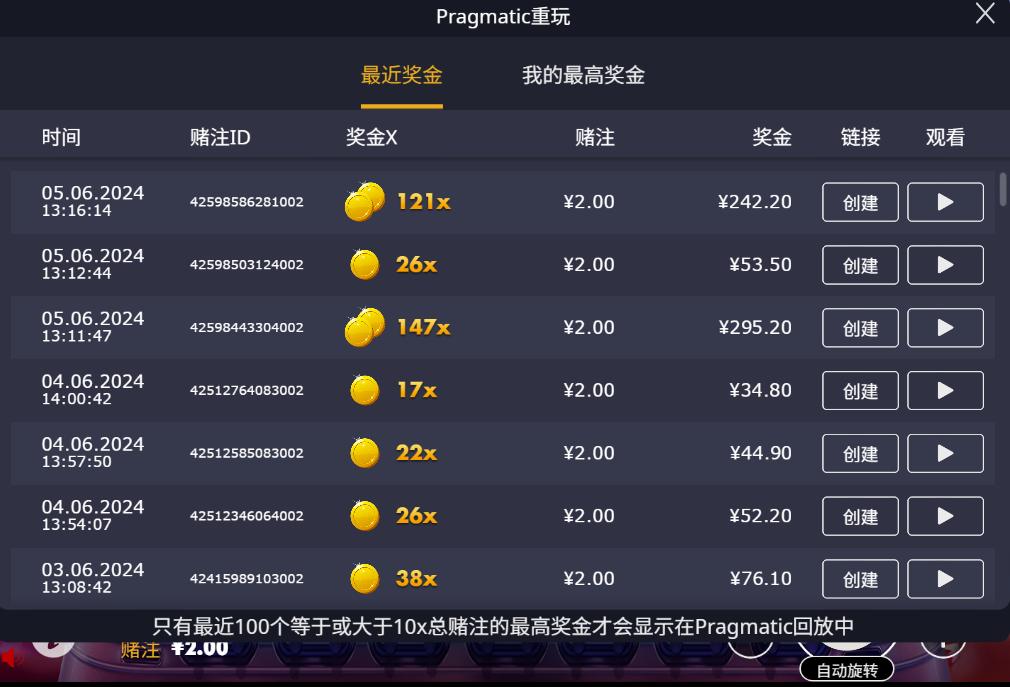Create link for the 17x win

point(860,391)
